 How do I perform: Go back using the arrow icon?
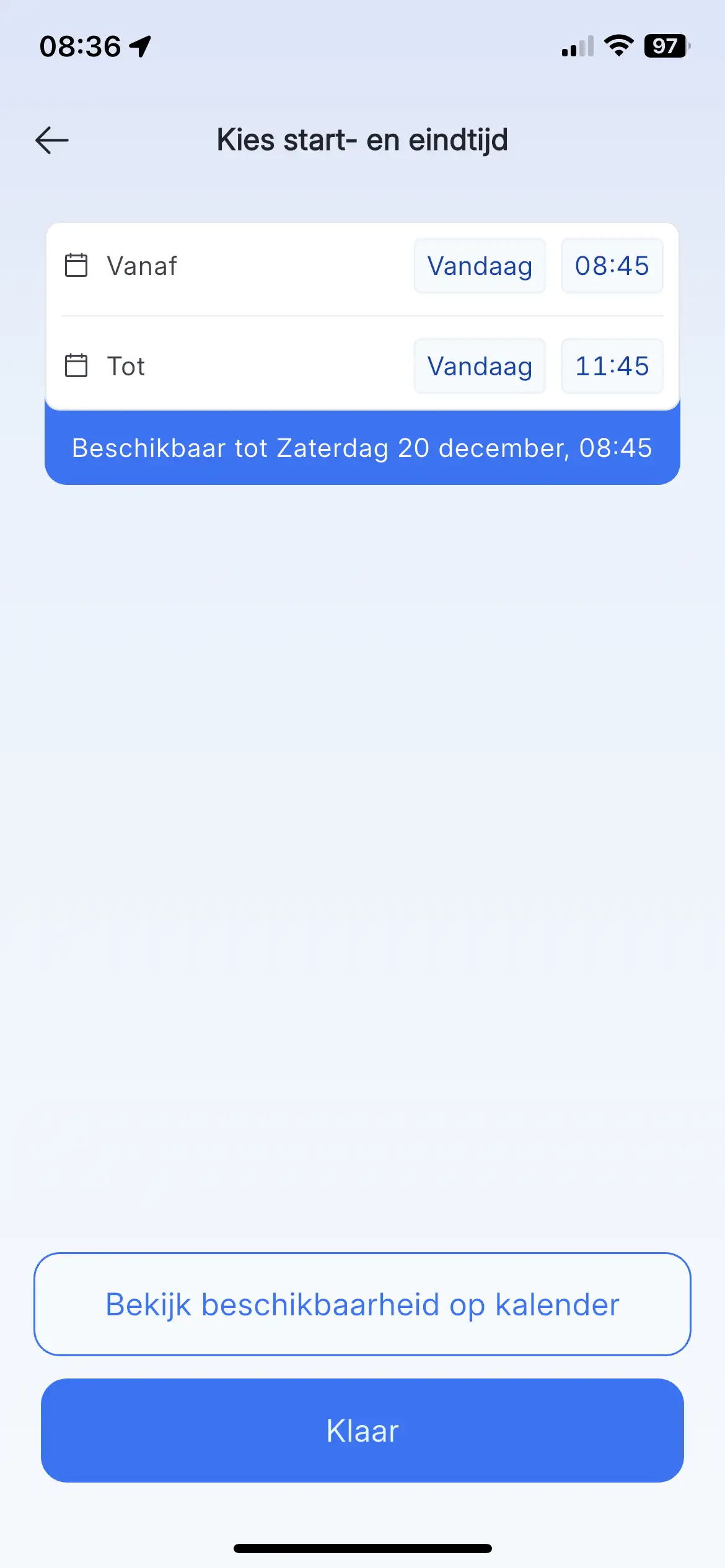pos(52,140)
